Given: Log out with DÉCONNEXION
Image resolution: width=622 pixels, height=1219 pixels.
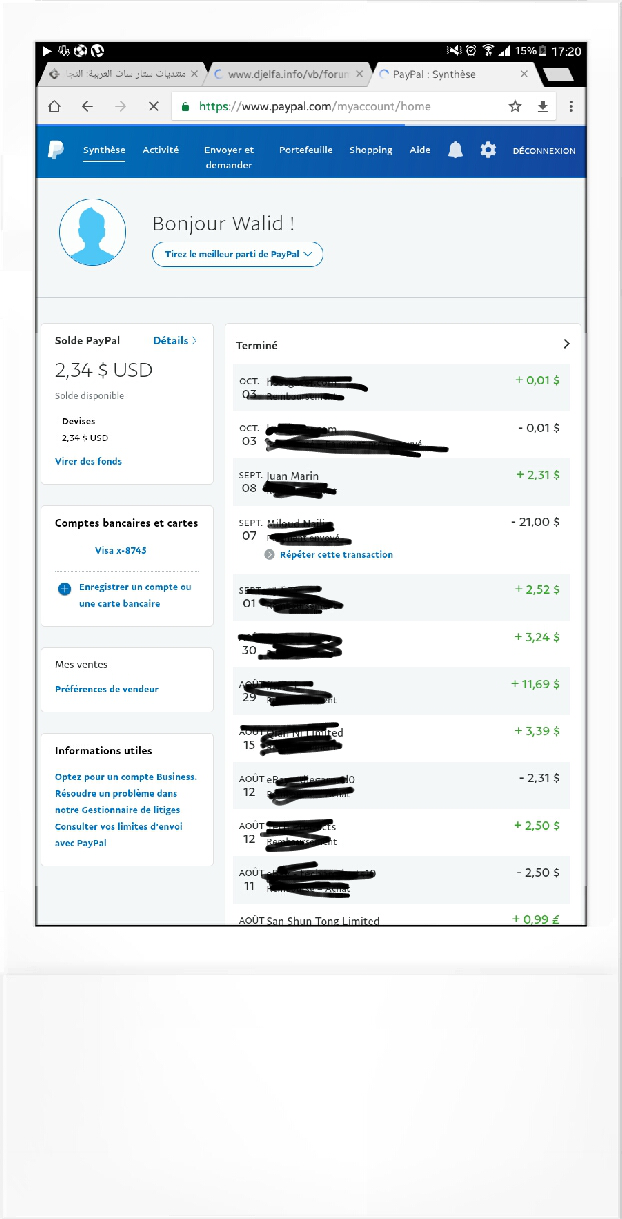Looking at the screenshot, I should click(x=544, y=151).
